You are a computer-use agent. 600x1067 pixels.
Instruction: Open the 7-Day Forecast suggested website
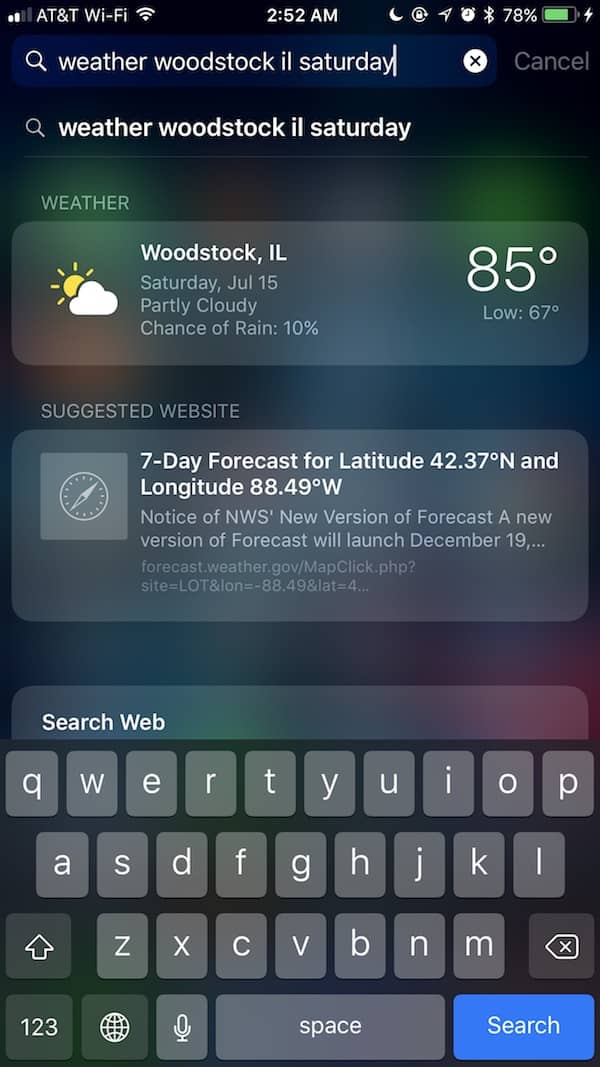pyautogui.click(x=300, y=525)
